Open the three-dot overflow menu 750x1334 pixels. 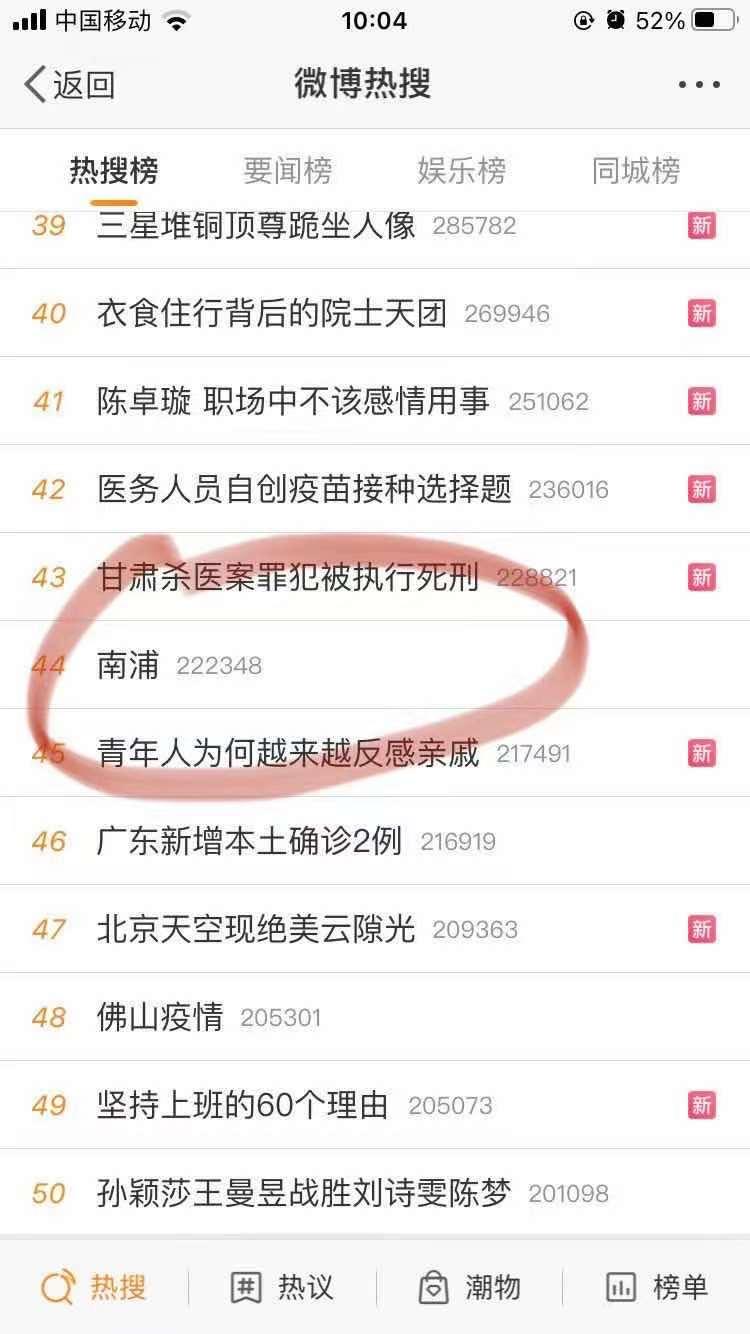[699, 85]
